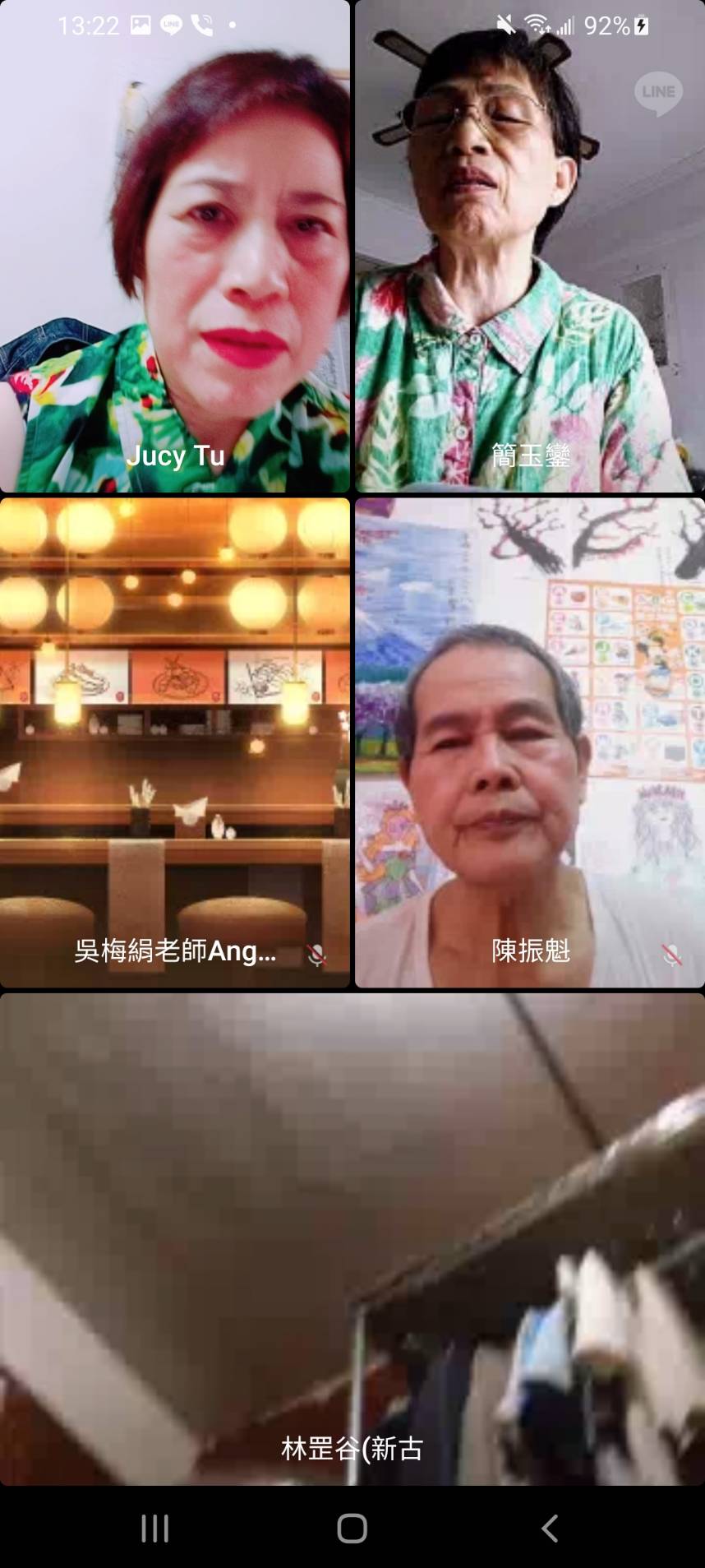The width and height of the screenshot is (705, 1568).
Task: Focus on 陳振魁's video tile
Action: click(529, 742)
